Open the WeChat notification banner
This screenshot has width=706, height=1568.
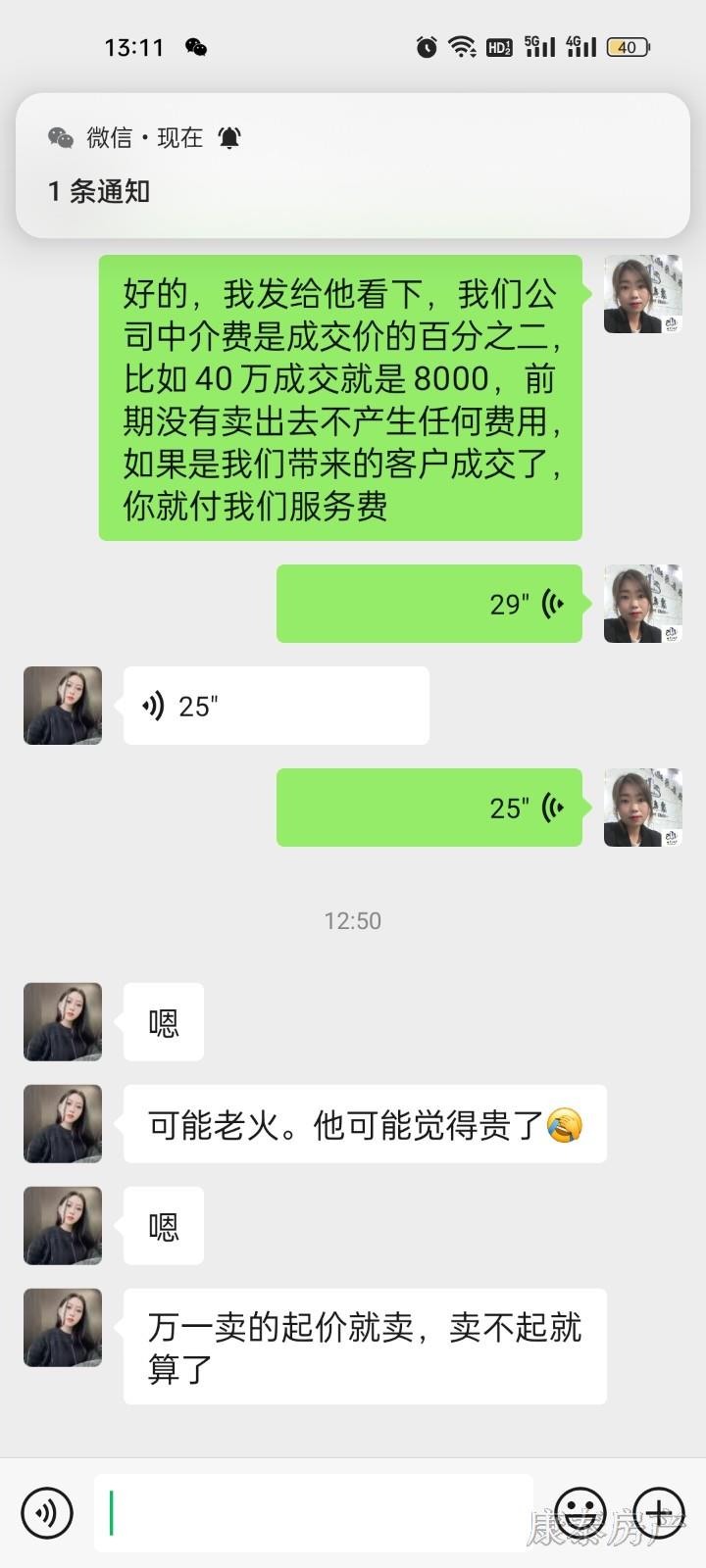coord(353,165)
